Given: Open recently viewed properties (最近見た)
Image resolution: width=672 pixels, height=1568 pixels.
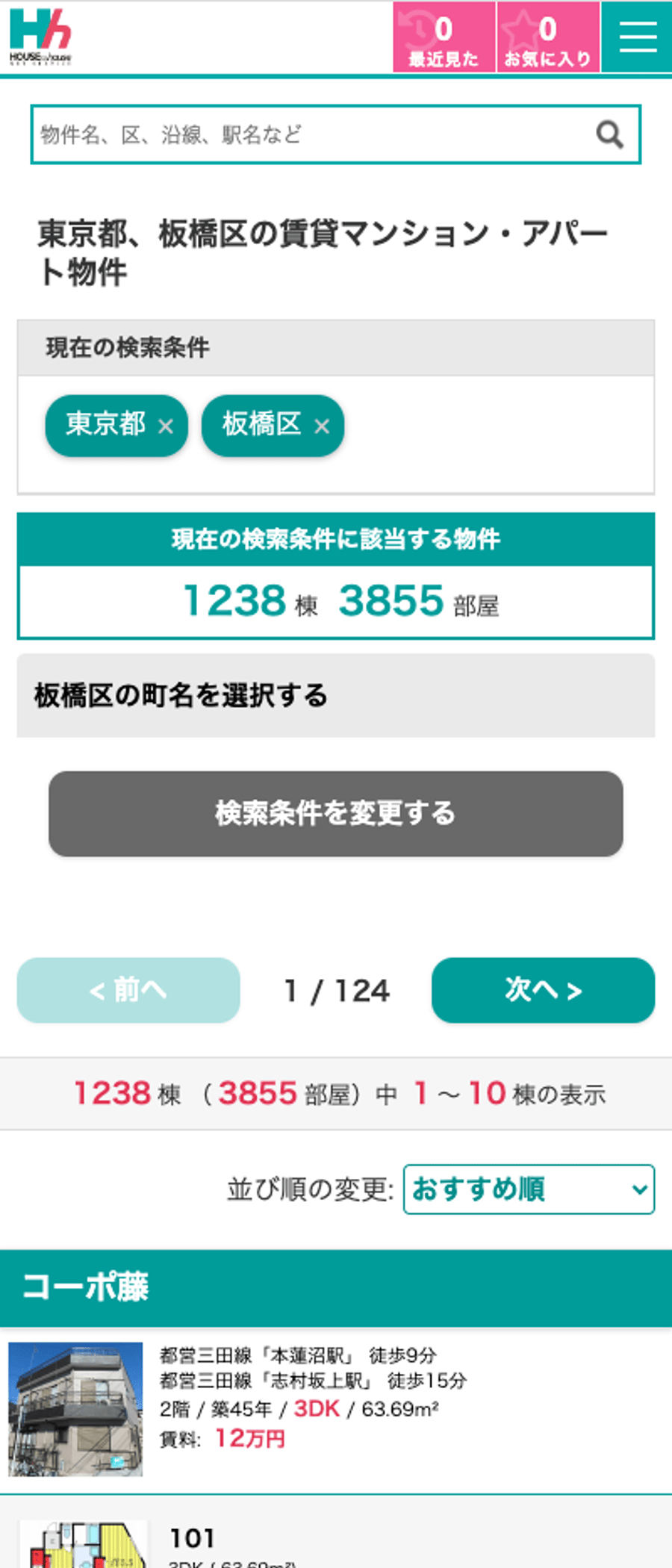Looking at the screenshot, I should point(444,37).
